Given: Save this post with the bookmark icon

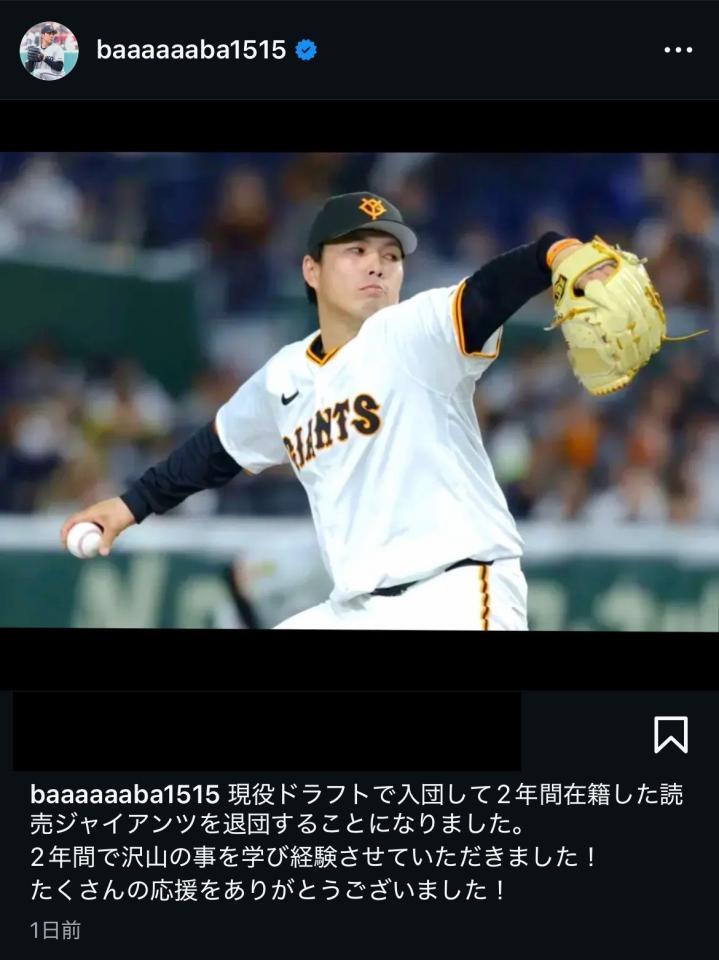Looking at the screenshot, I should (671, 734).
